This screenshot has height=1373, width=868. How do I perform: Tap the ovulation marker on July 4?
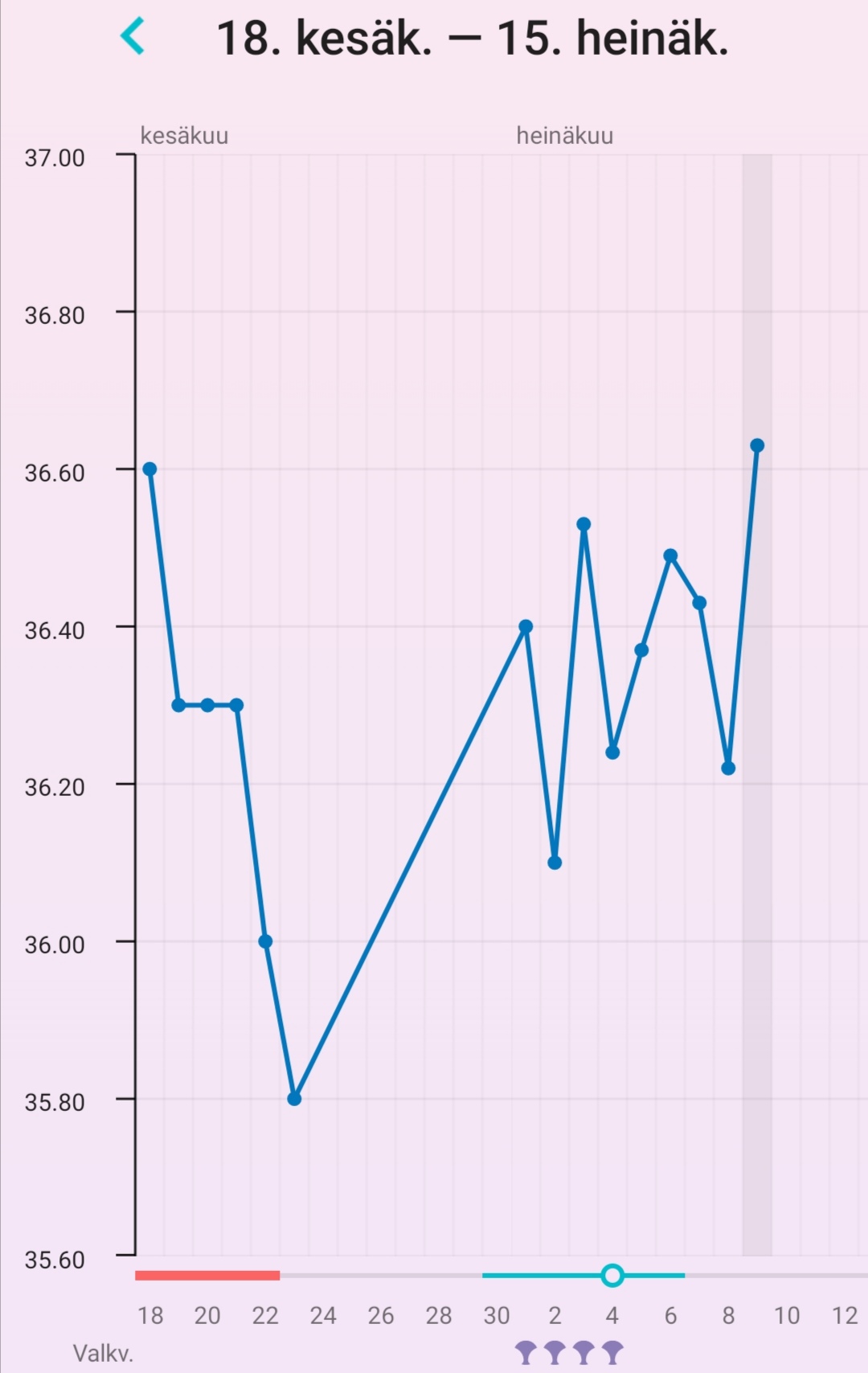(x=612, y=1275)
